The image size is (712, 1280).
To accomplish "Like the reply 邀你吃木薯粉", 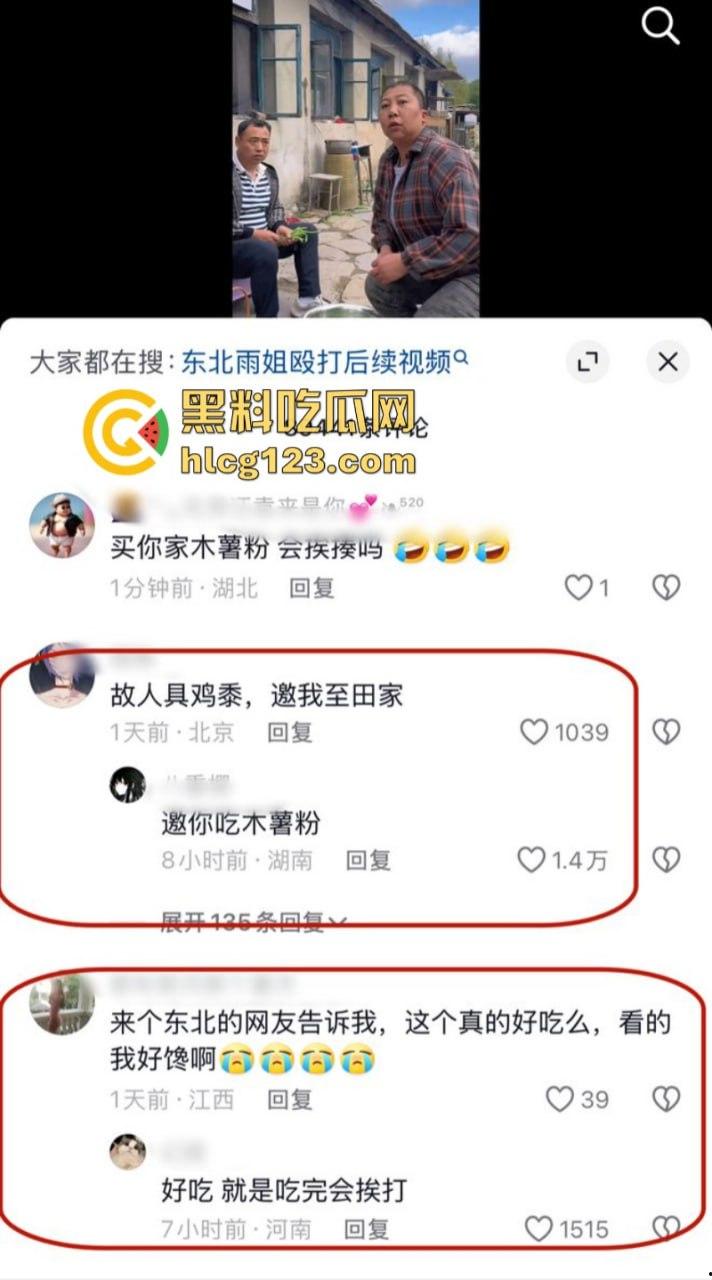I will click(x=531, y=859).
